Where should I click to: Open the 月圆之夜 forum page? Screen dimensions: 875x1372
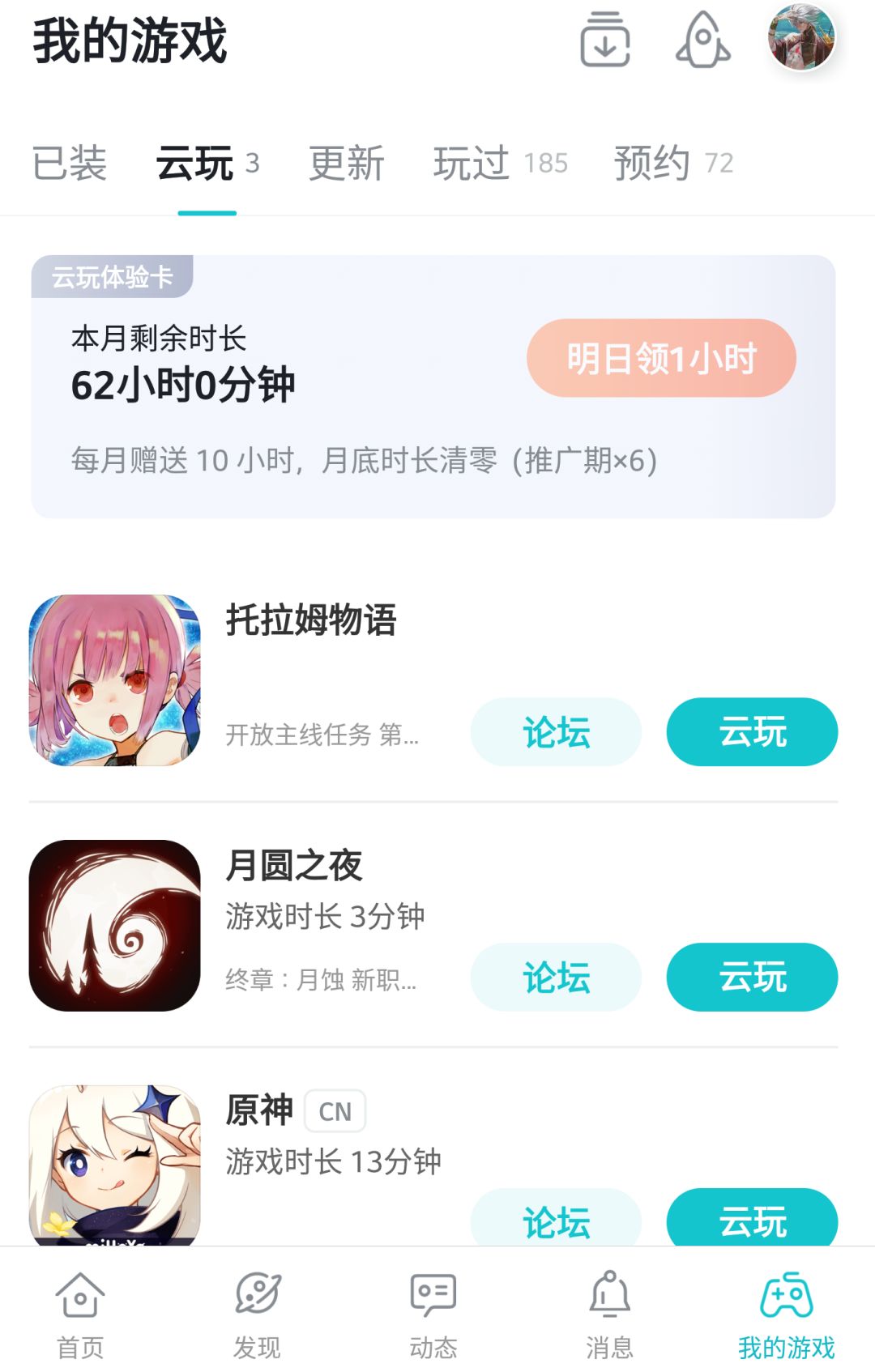tap(556, 977)
